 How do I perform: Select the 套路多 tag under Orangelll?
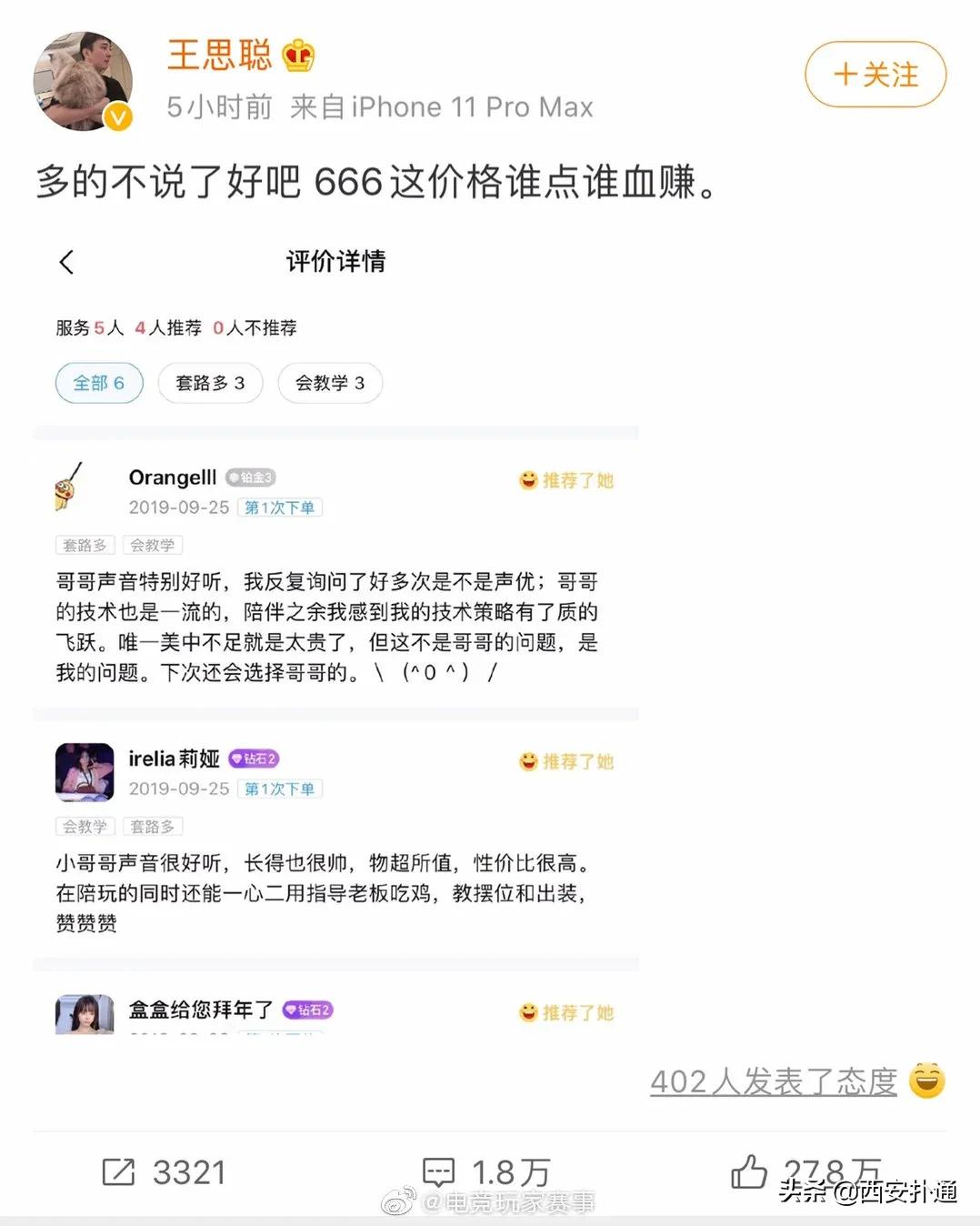point(83,544)
